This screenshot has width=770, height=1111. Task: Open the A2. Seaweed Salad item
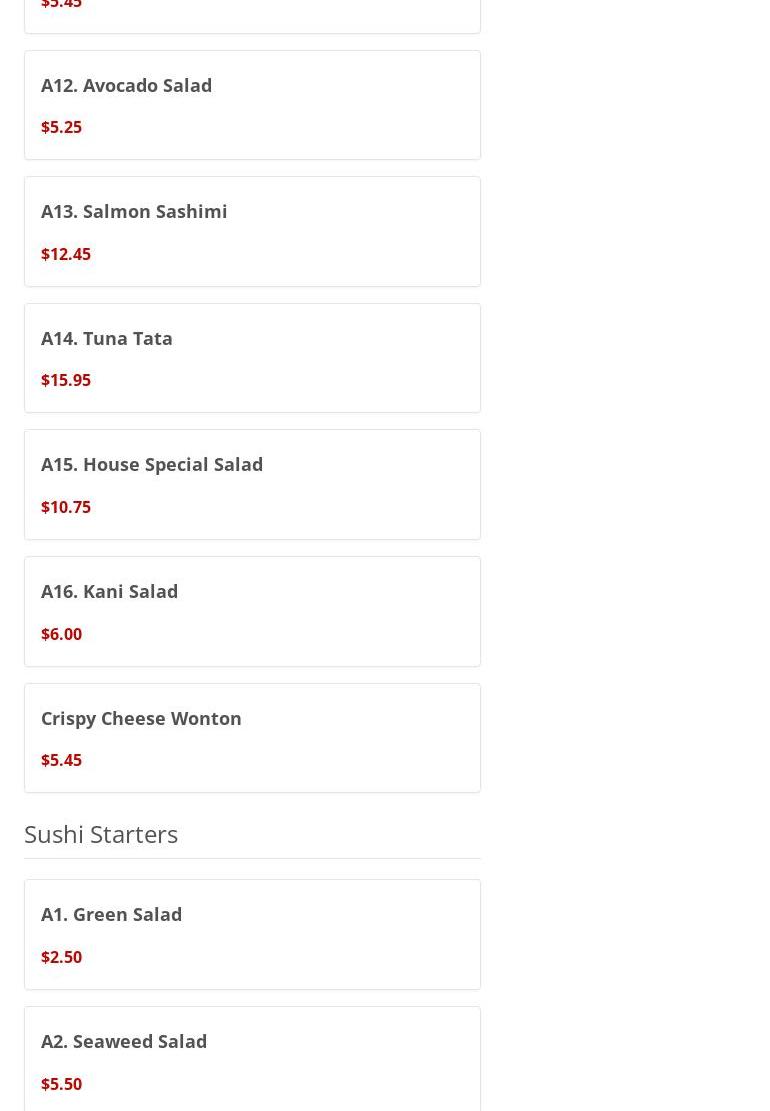coord(252,1060)
